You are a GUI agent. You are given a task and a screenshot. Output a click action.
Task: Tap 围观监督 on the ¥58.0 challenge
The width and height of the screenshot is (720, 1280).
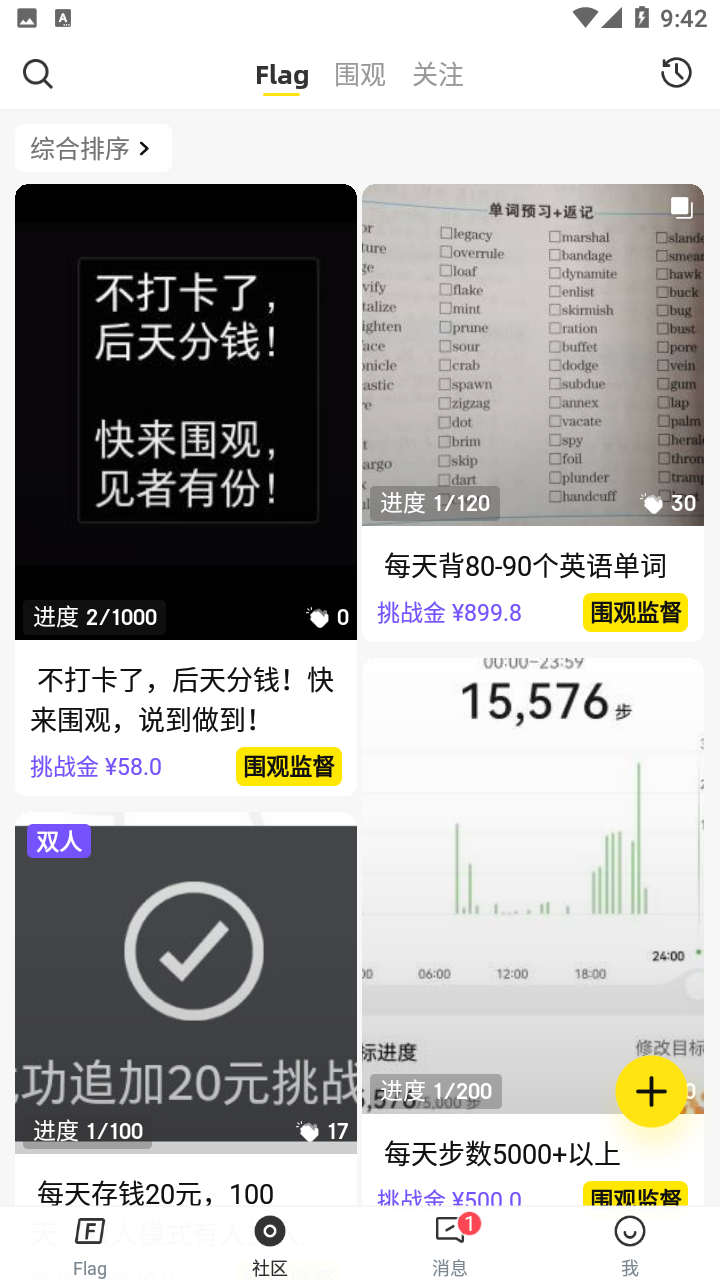289,767
